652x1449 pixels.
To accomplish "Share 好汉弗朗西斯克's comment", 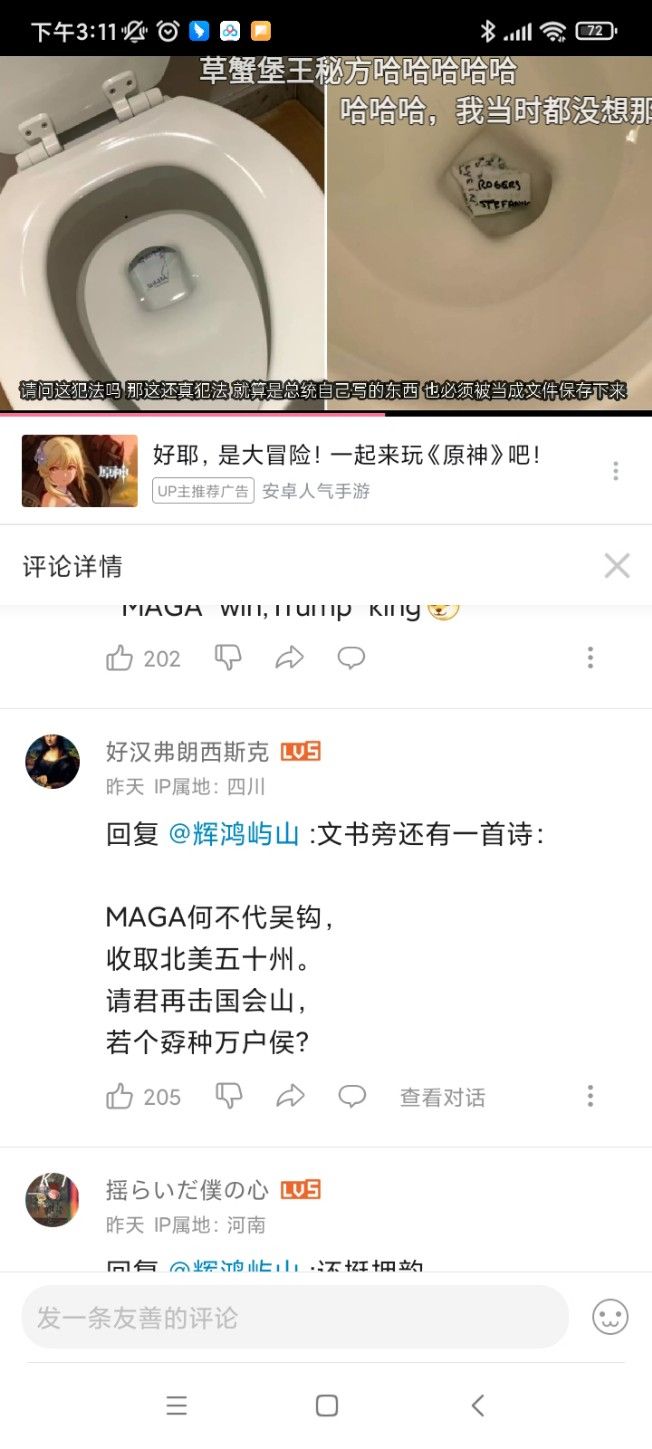I will coord(290,1096).
